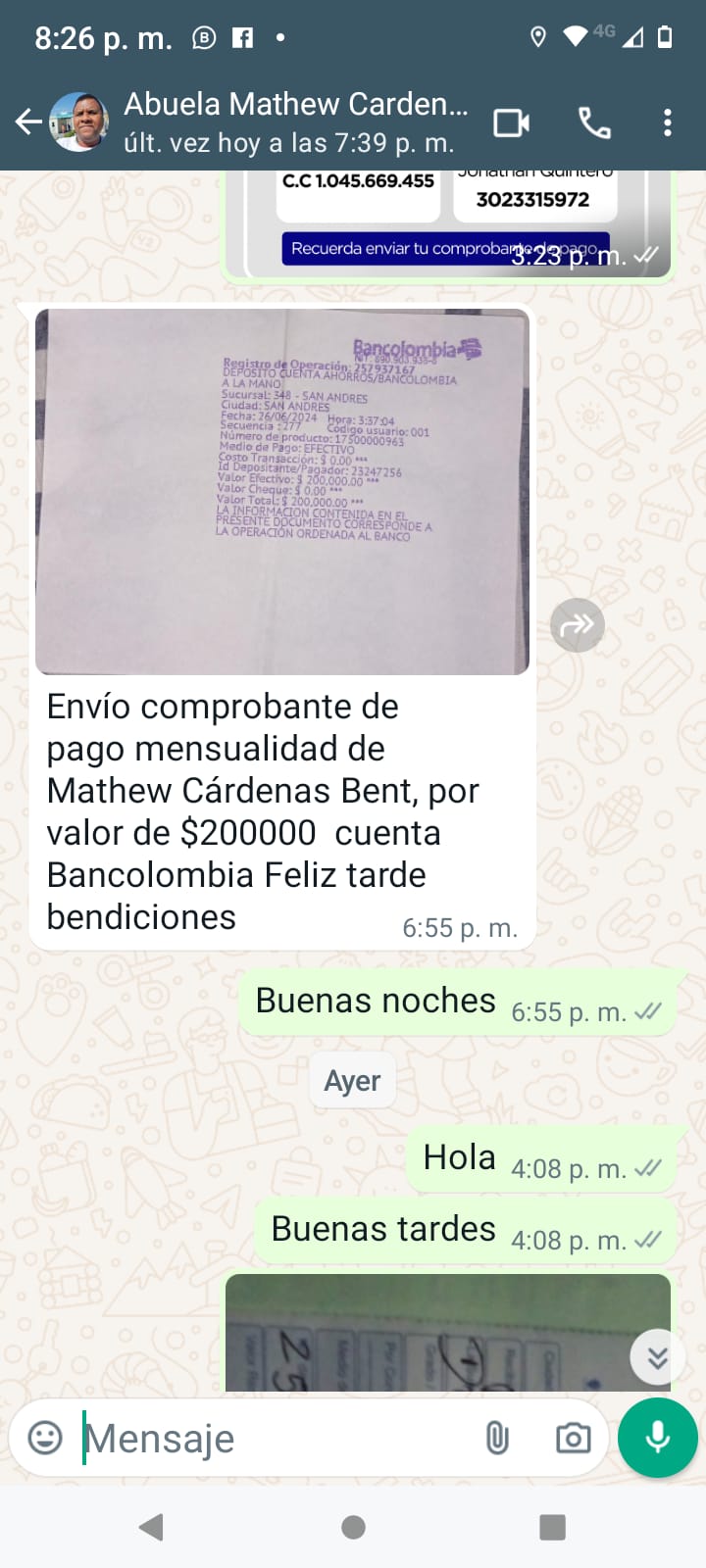The height and width of the screenshot is (1568, 706).
Task: Go to the system home screen
Action: click(x=353, y=1527)
